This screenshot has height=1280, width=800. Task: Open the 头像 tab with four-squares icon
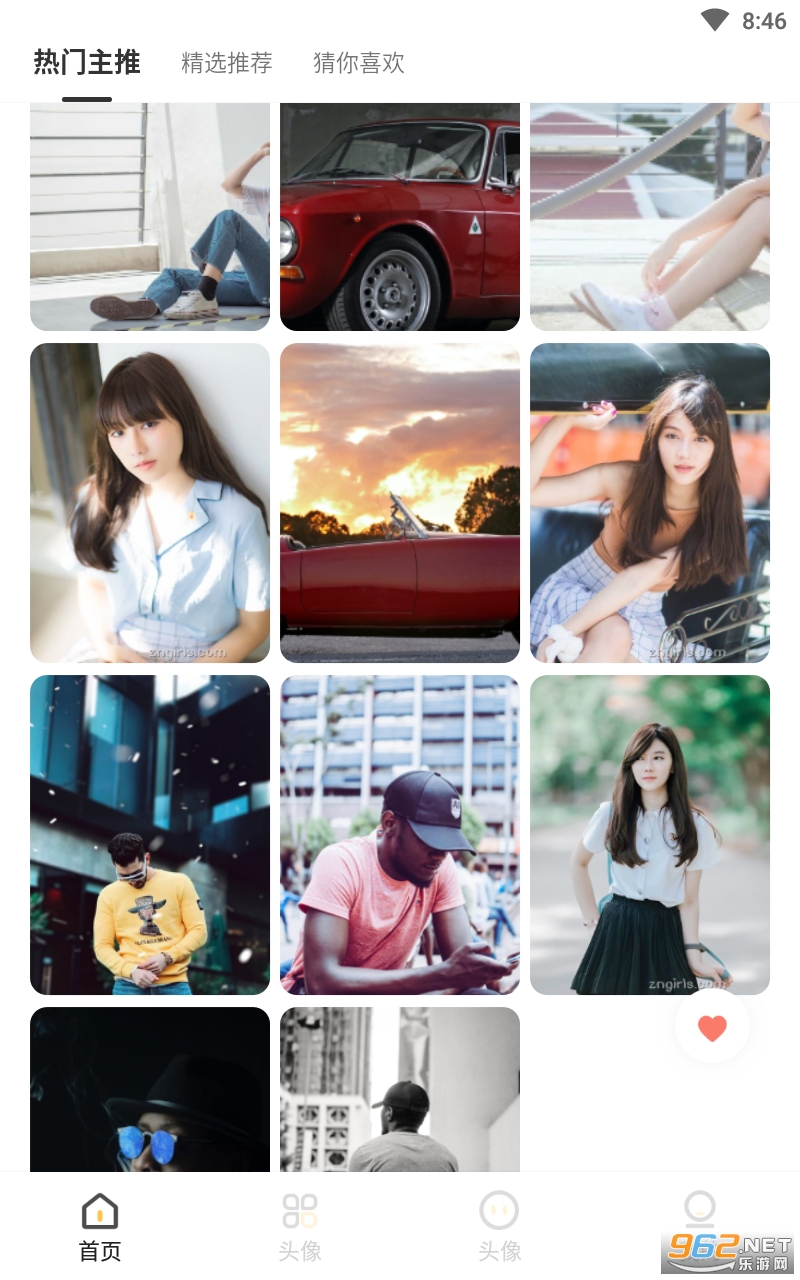(x=300, y=1226)
